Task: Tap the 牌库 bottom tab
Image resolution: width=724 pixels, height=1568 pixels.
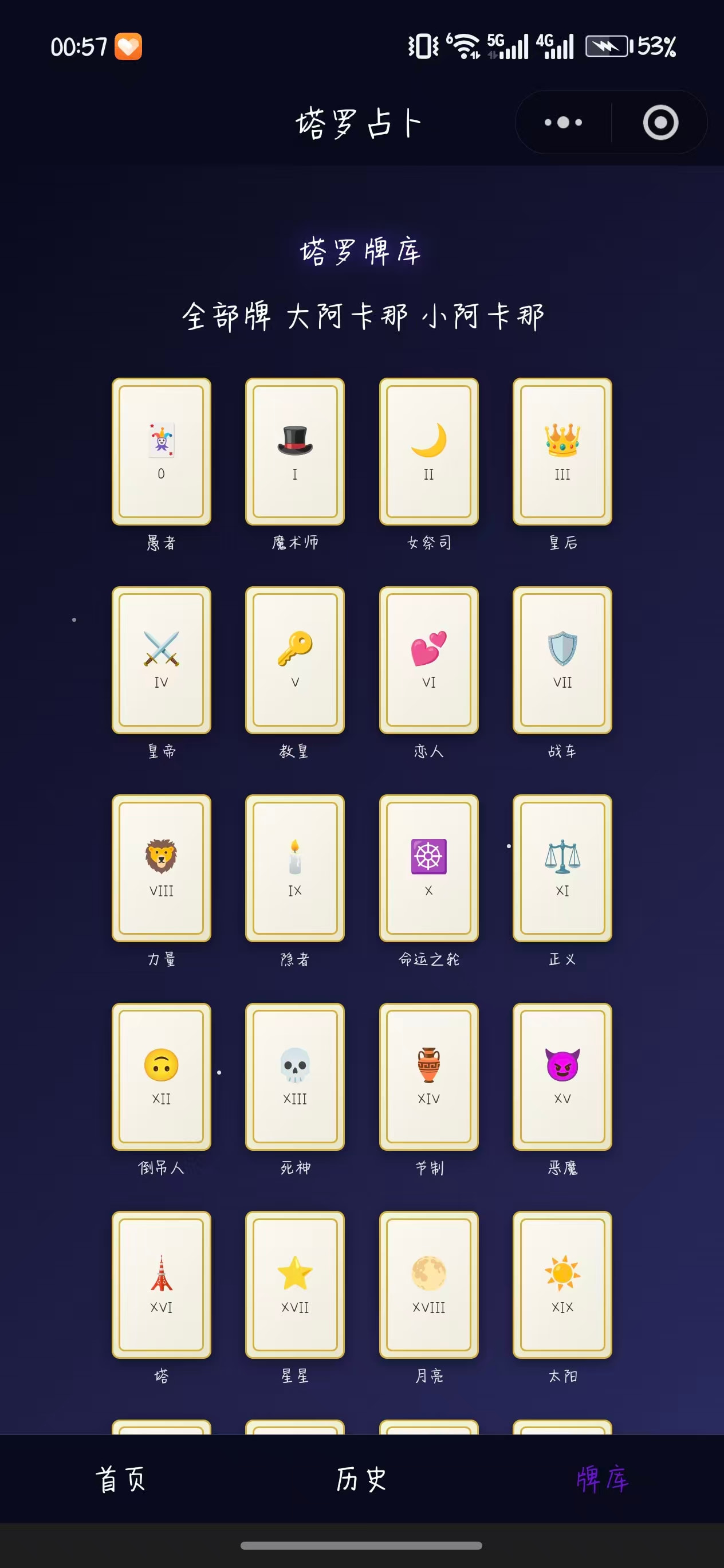Action: (603, 1479)
